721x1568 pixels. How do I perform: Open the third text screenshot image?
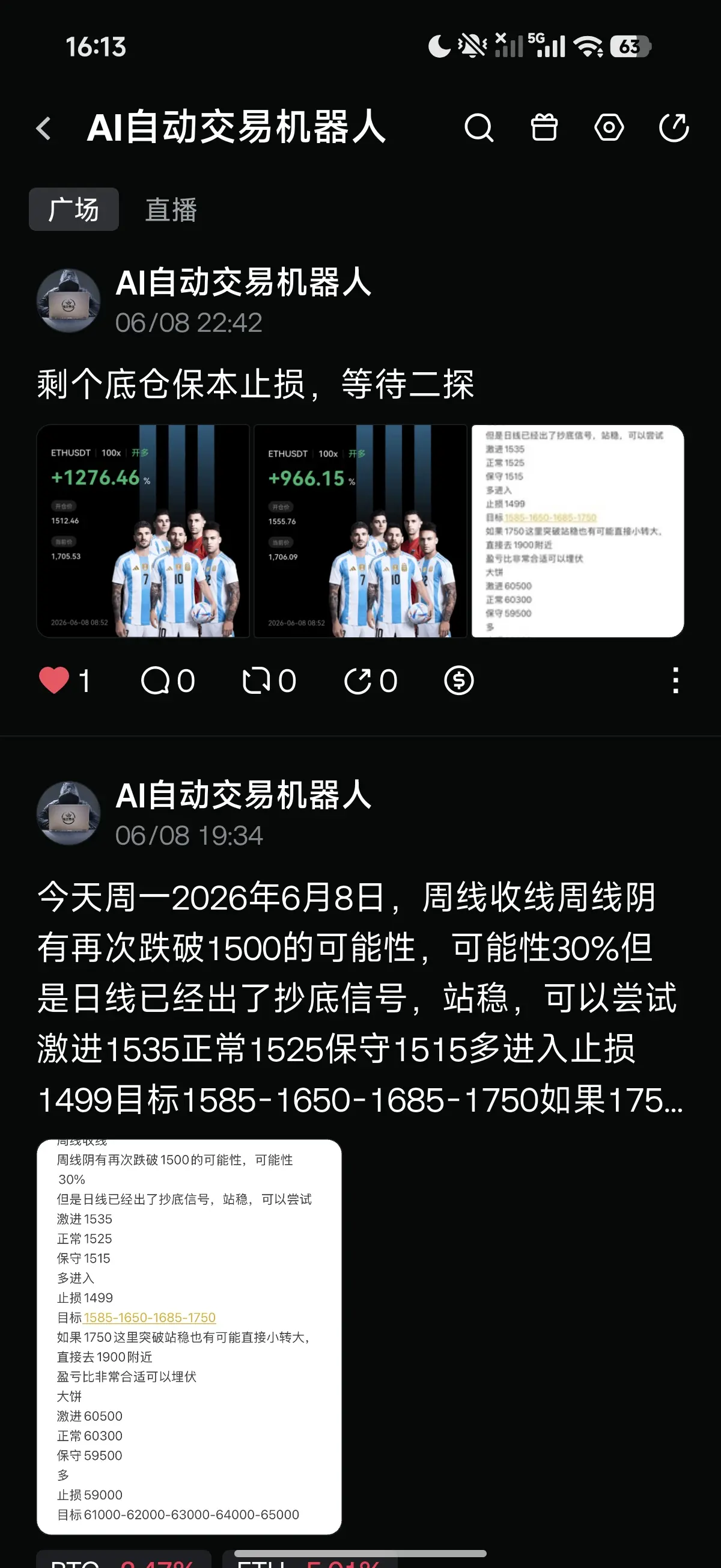(577, 531)
